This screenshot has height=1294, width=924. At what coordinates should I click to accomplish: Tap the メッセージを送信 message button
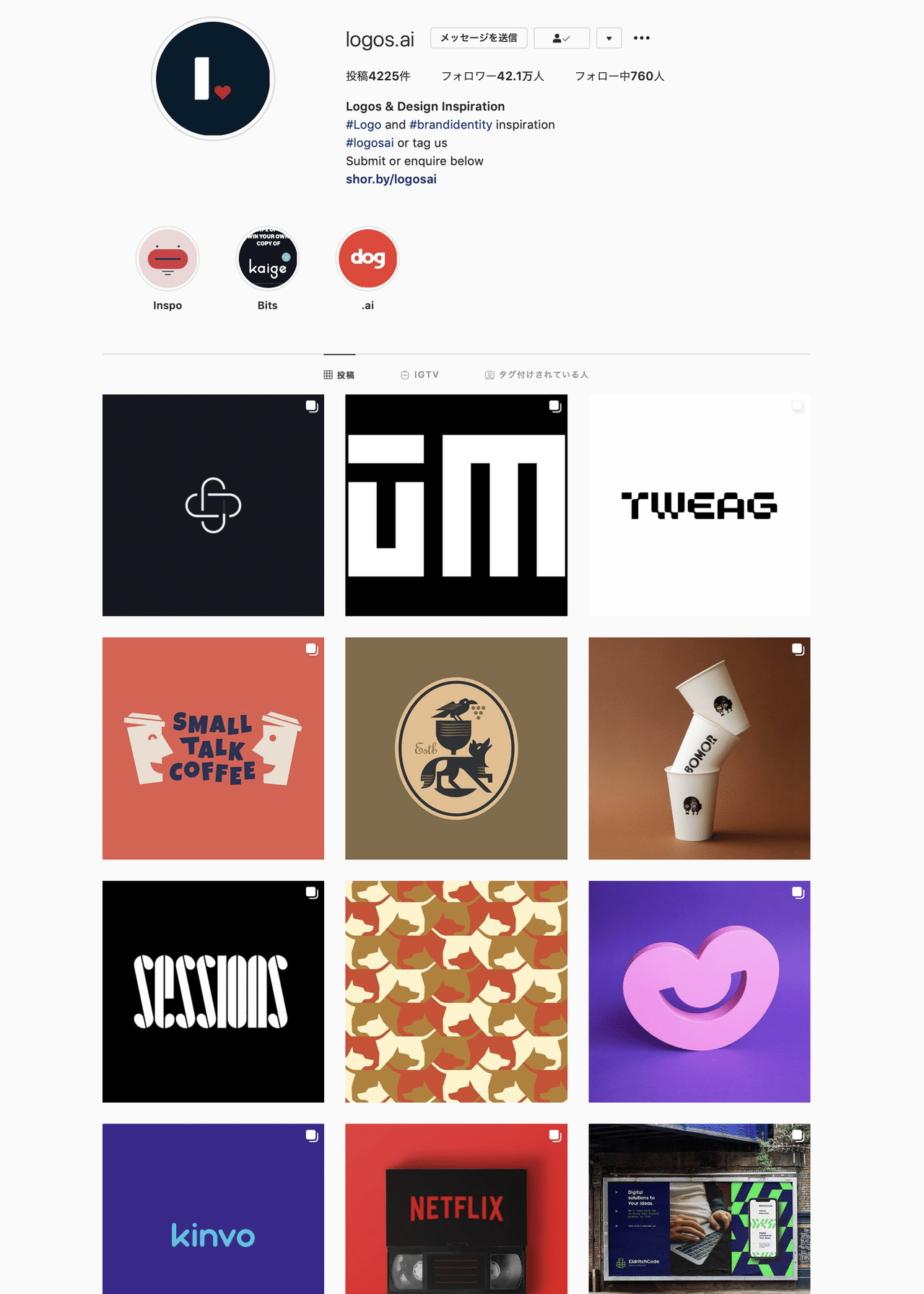pos(479,38)
